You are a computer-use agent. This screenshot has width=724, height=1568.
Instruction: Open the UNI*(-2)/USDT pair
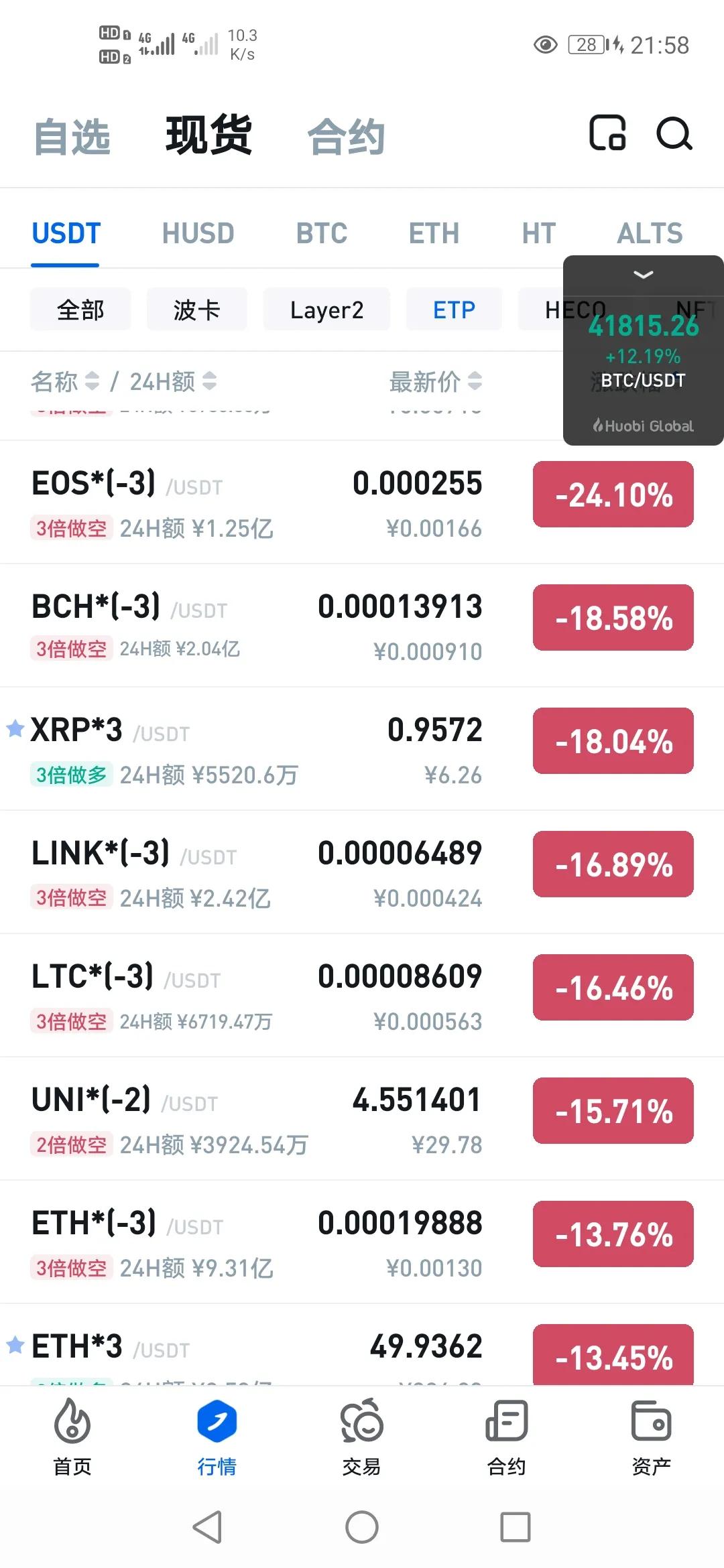pos(255,1119)
